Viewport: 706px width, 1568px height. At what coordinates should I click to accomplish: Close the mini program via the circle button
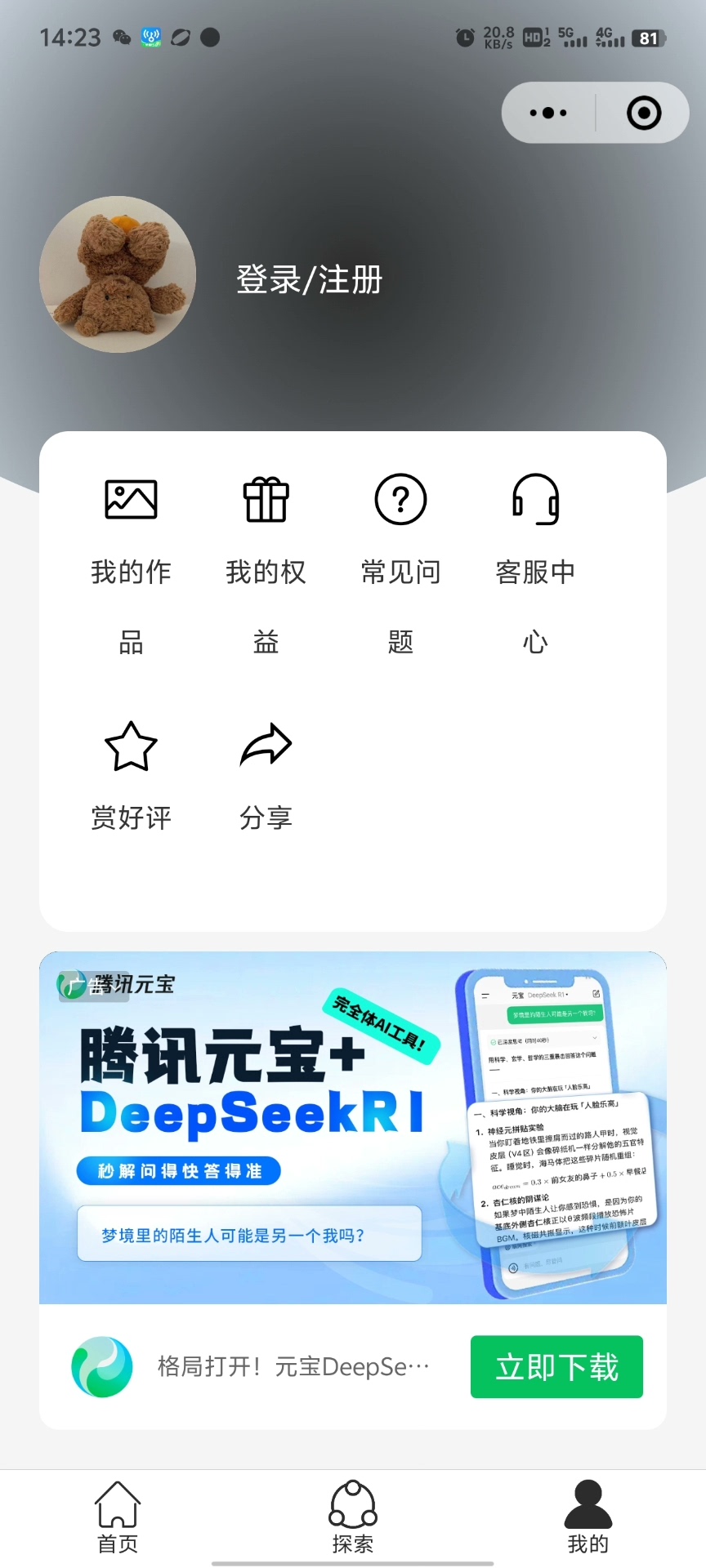click(x=644, y=113)
